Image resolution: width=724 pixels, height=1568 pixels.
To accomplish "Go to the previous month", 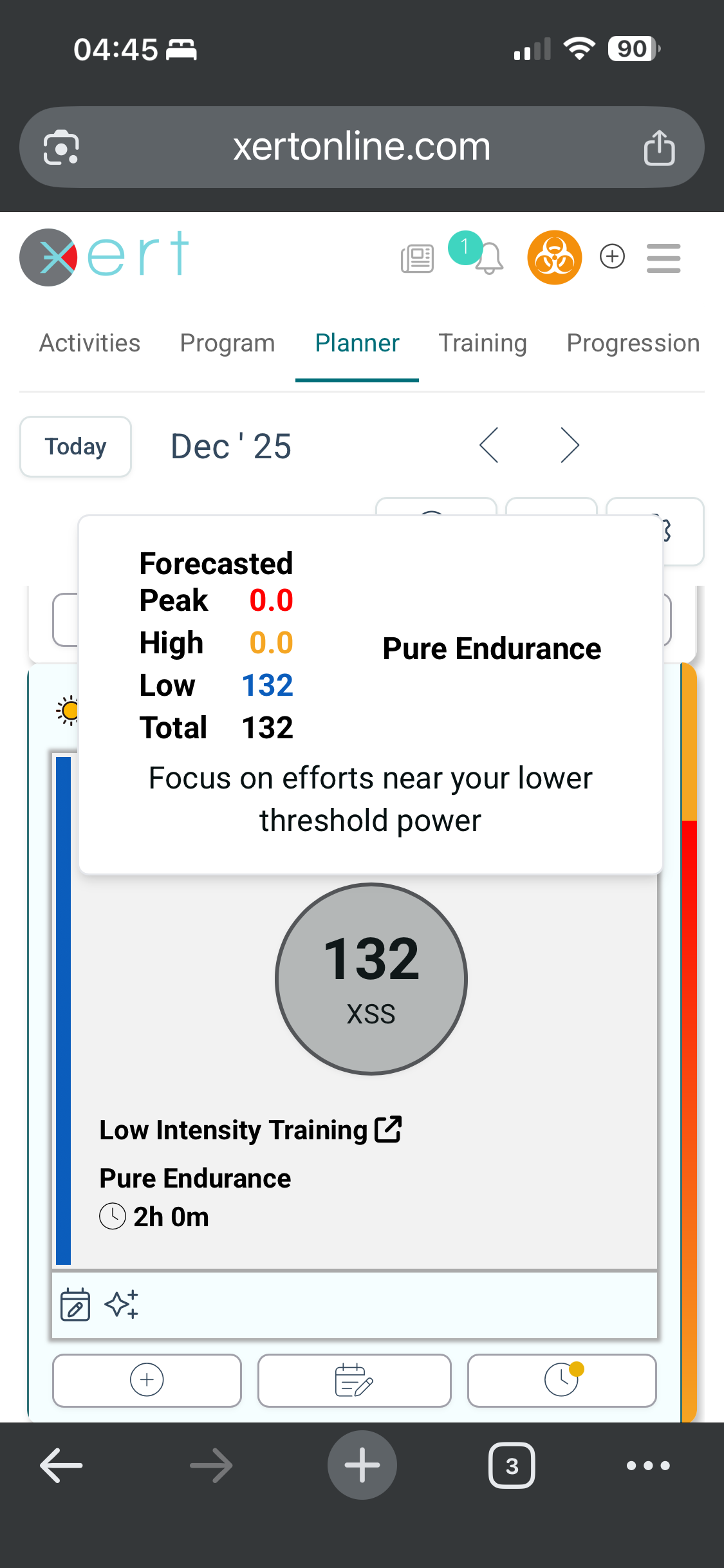I will (x=489, y=445).
